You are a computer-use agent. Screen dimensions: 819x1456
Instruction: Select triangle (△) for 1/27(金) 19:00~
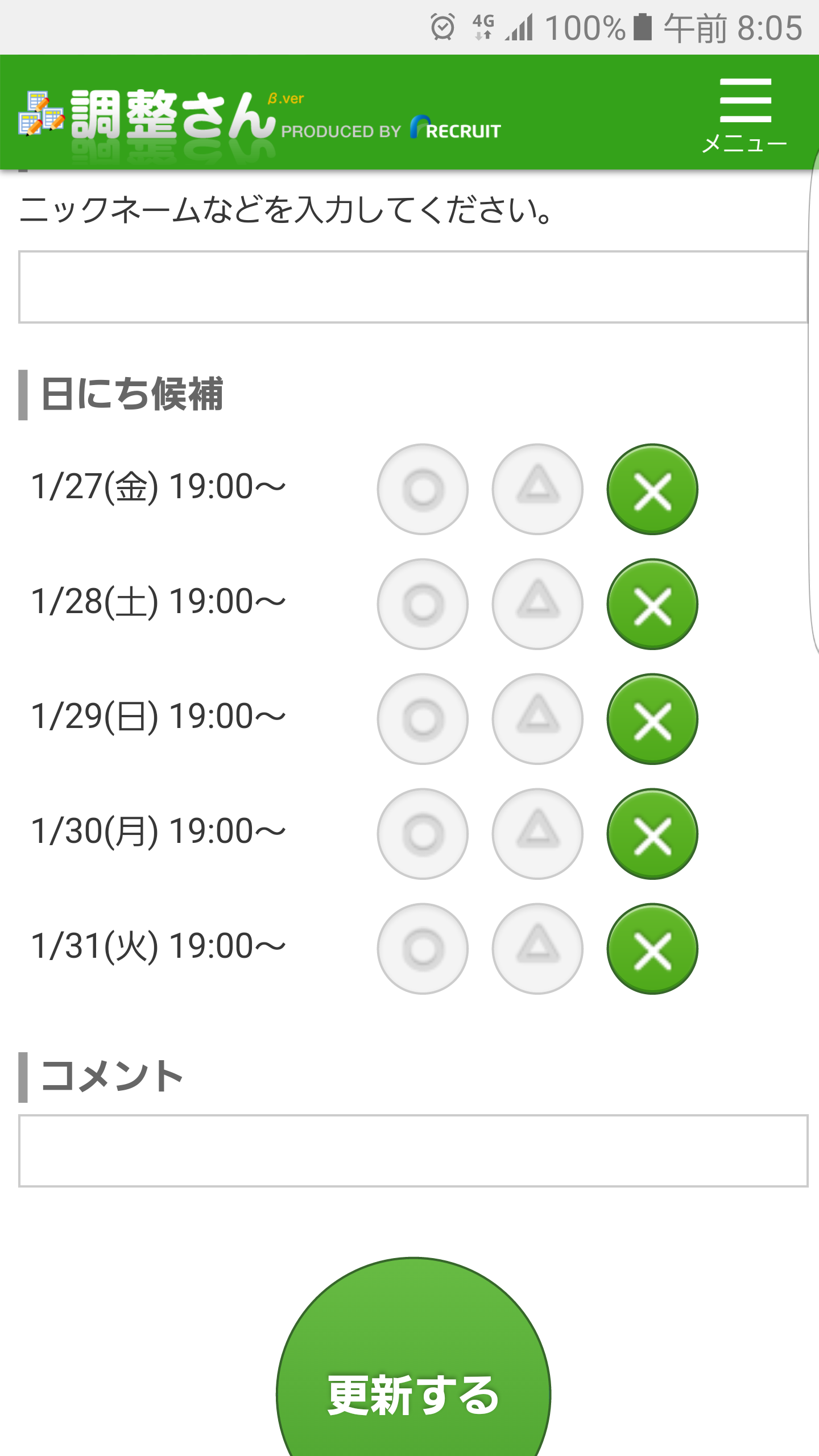(x=537, y=489)
